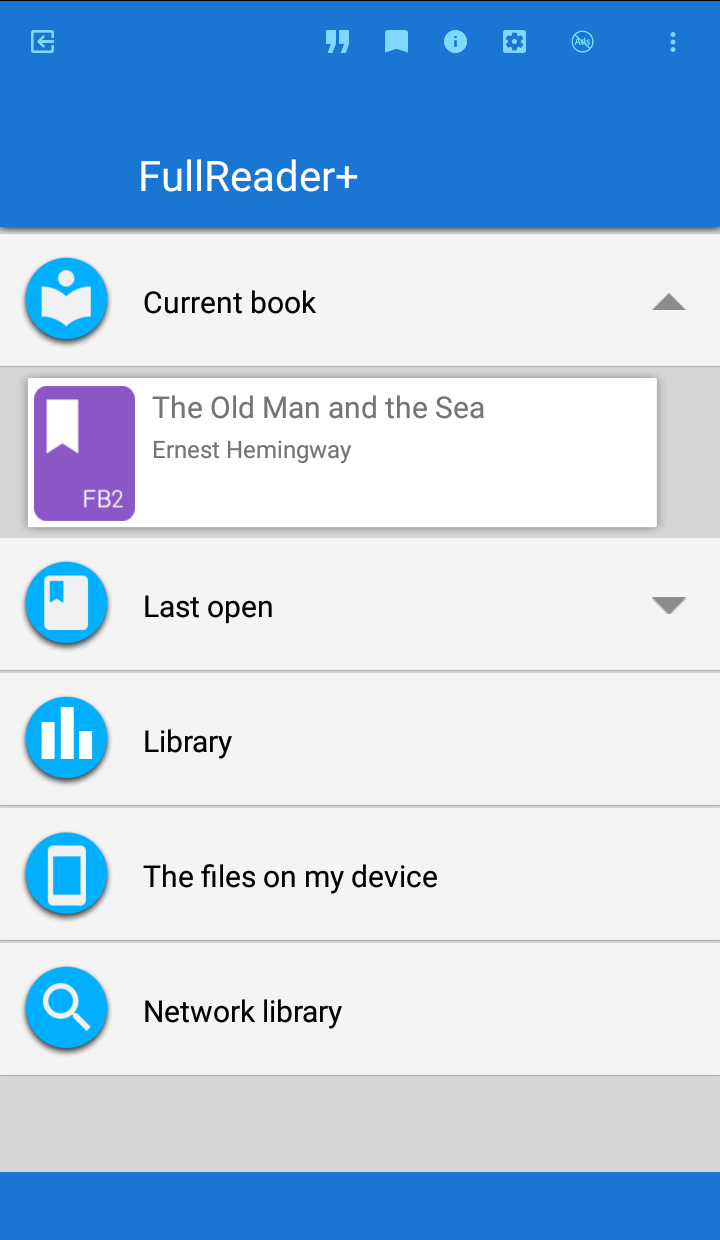Tap the purple FB2 book cover
This screenshot has width=720, height=1240.
84,452
